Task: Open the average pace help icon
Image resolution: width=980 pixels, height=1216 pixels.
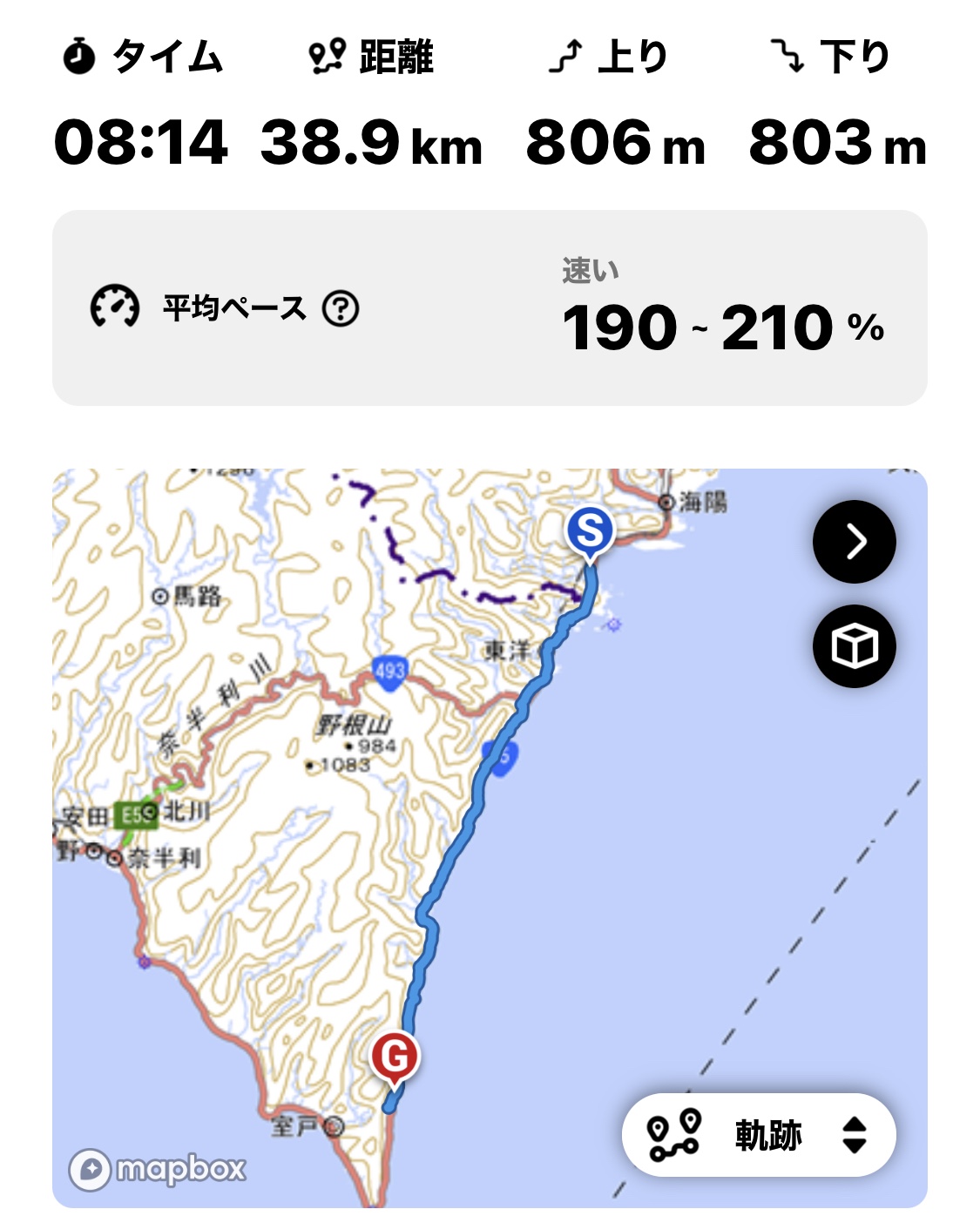Action: point(341,308)
